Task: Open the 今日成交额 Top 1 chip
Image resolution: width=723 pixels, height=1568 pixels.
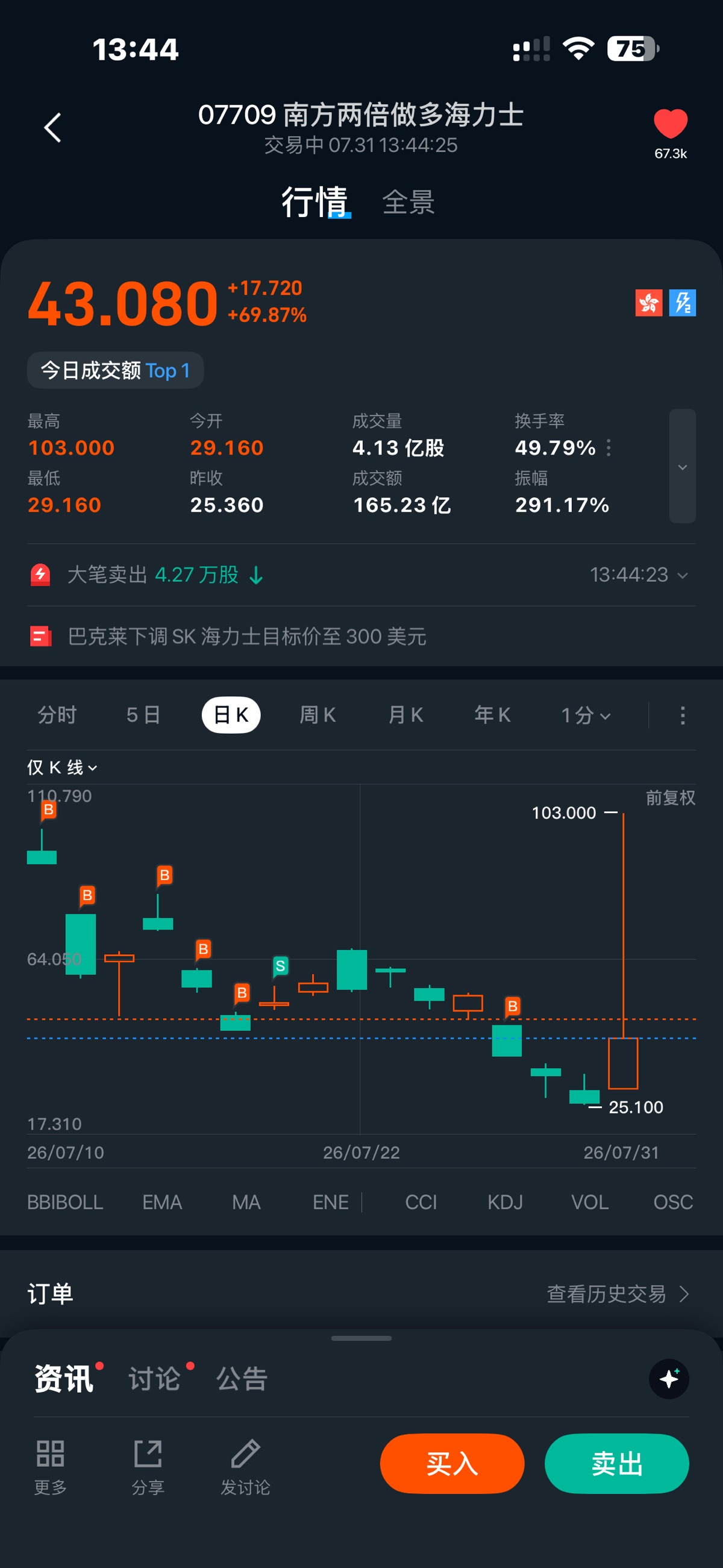Action: (115, 370)
